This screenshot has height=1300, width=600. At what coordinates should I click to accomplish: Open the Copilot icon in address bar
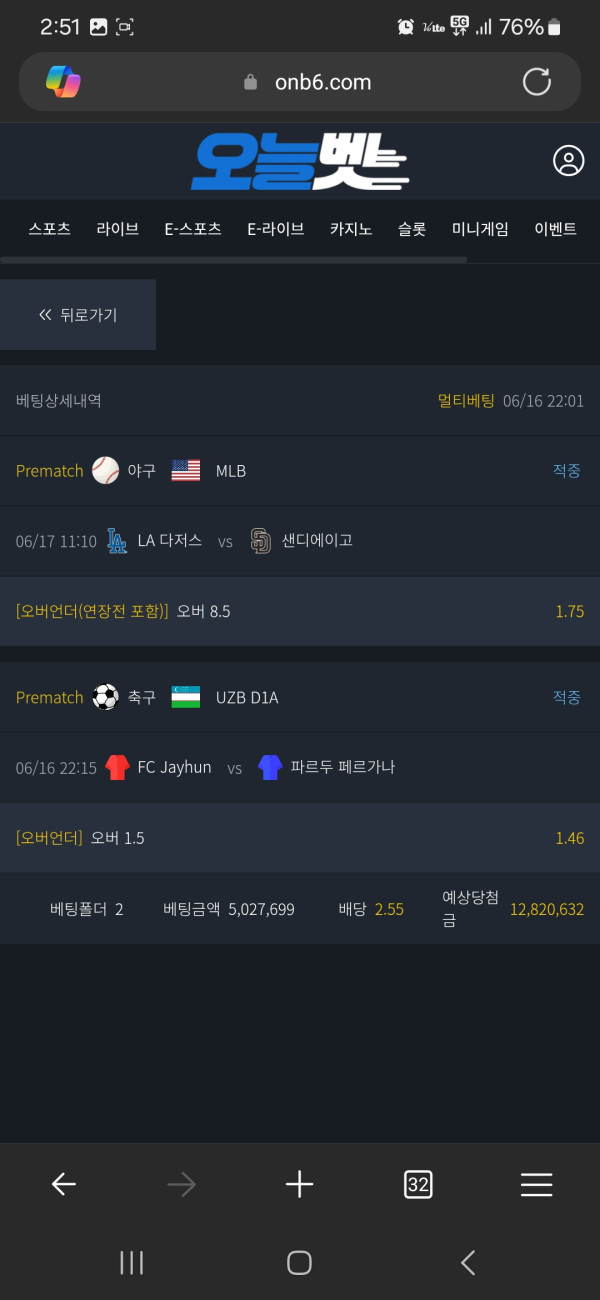pyautogui.click(x=63, y=82)
